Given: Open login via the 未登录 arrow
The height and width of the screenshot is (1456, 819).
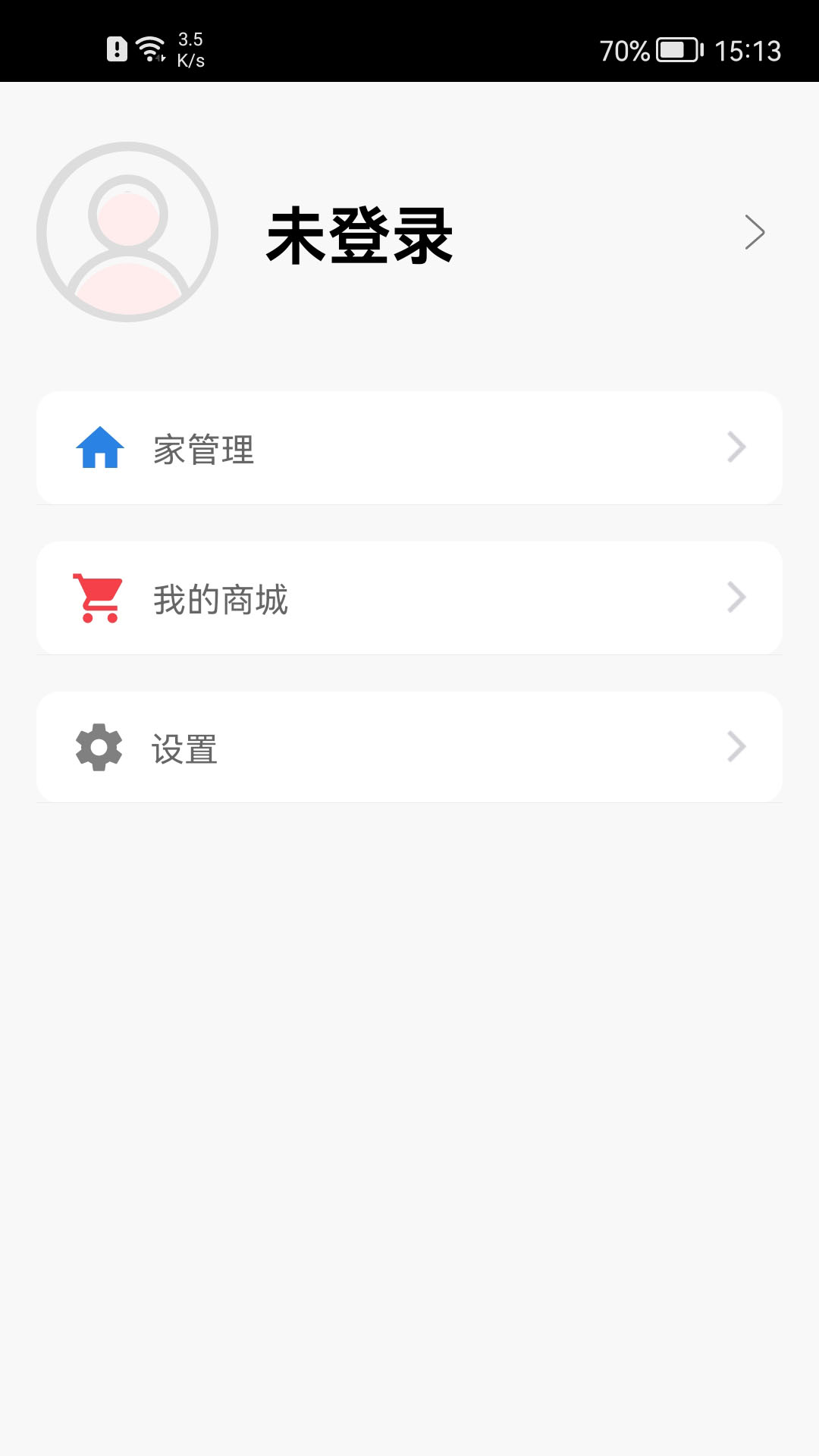Looking at the screenshot, I should [754, 232].
